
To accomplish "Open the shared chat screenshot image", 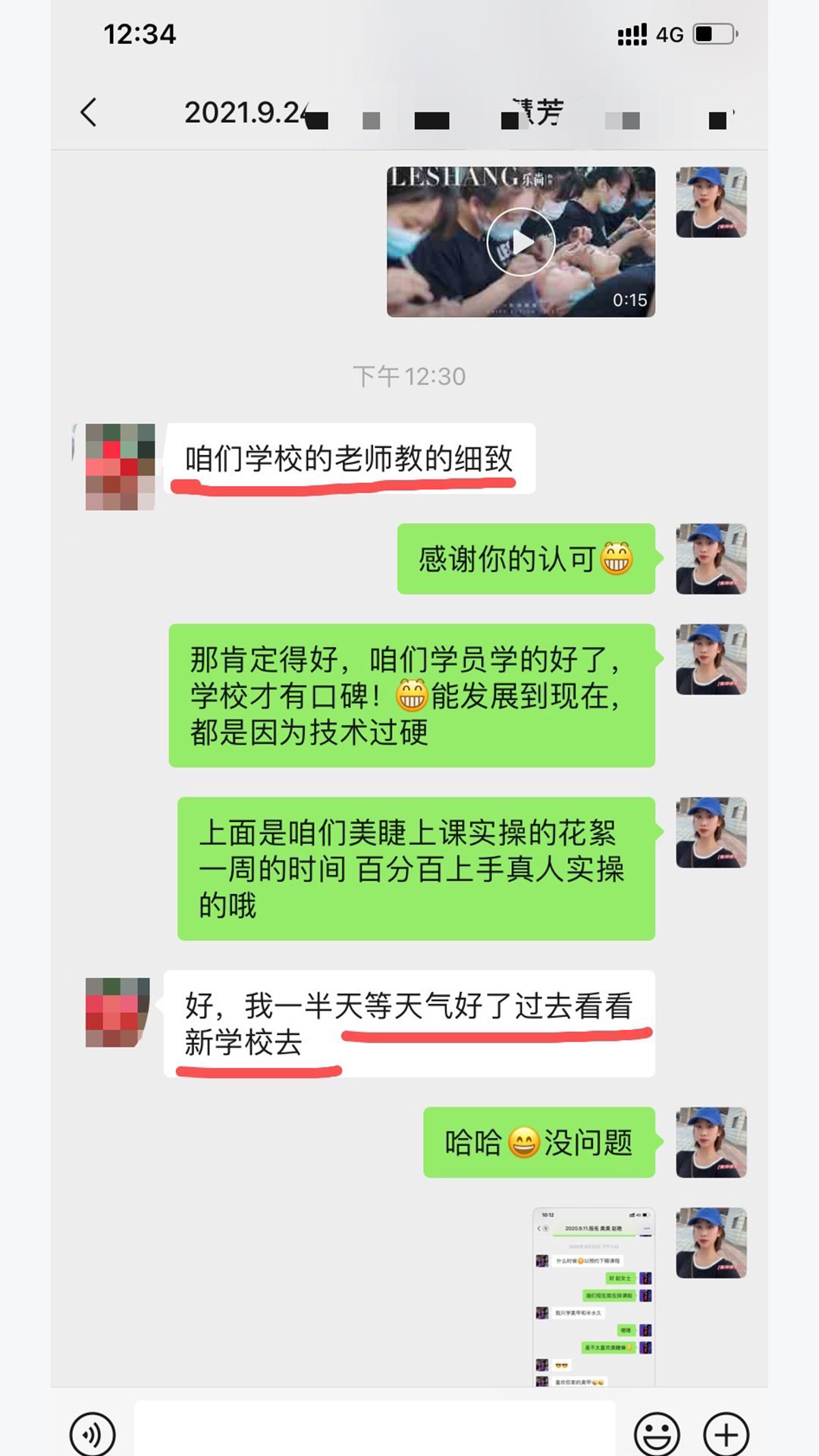I will click(593, 1297).
